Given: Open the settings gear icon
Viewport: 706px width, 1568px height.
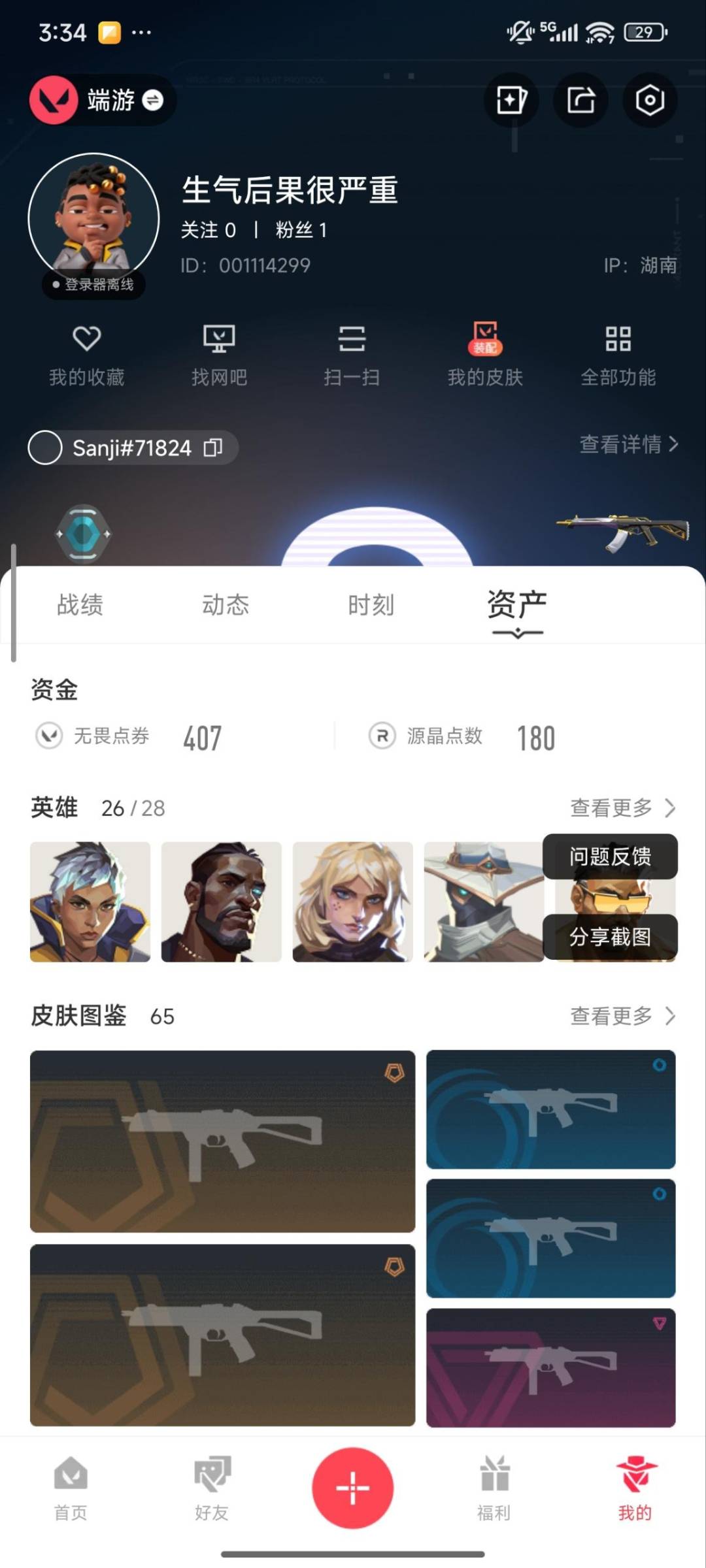Looking at the screenshot, I should (650, 100).
